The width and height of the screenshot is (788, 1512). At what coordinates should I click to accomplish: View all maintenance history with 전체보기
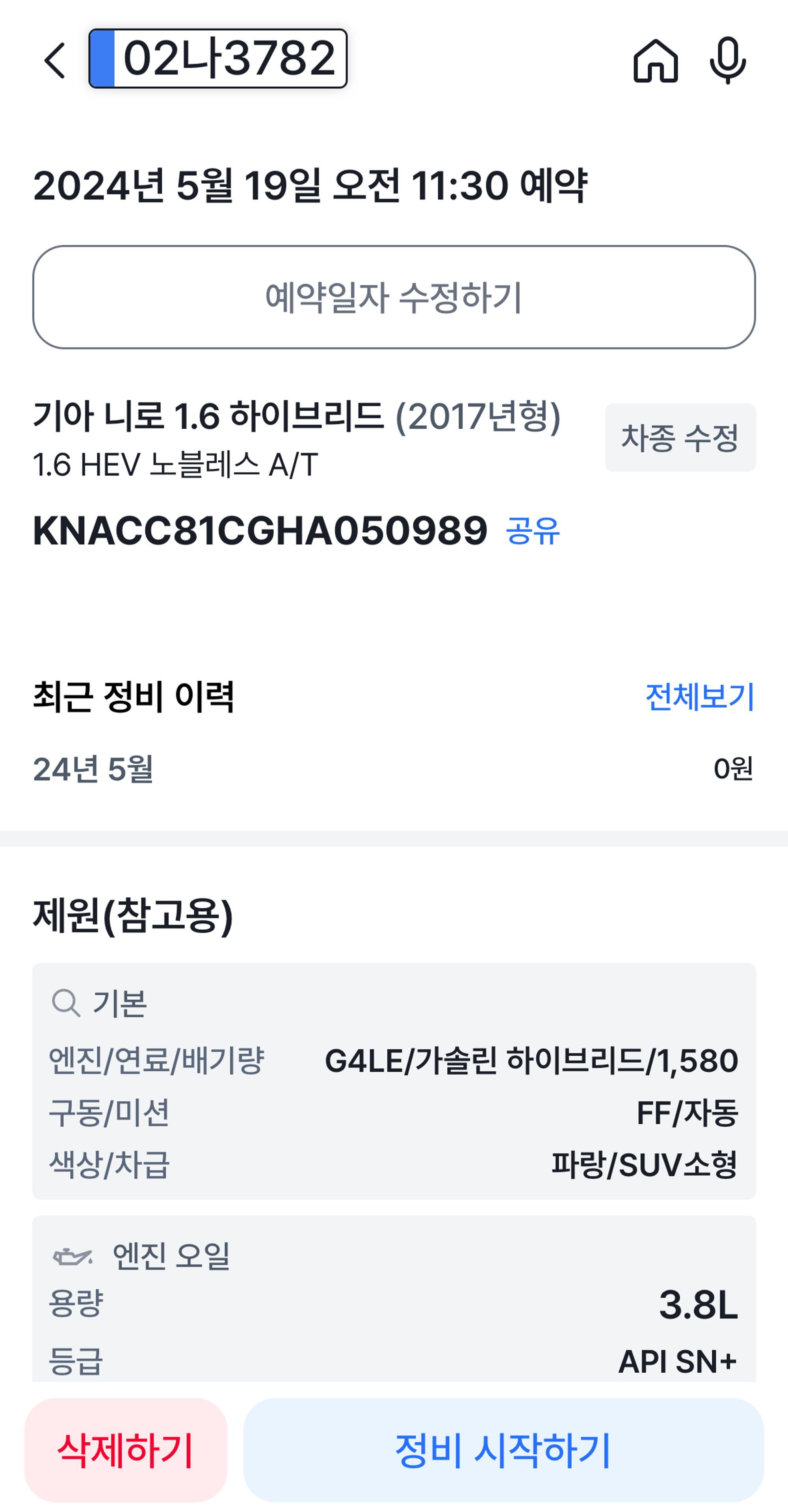(699, 697)
